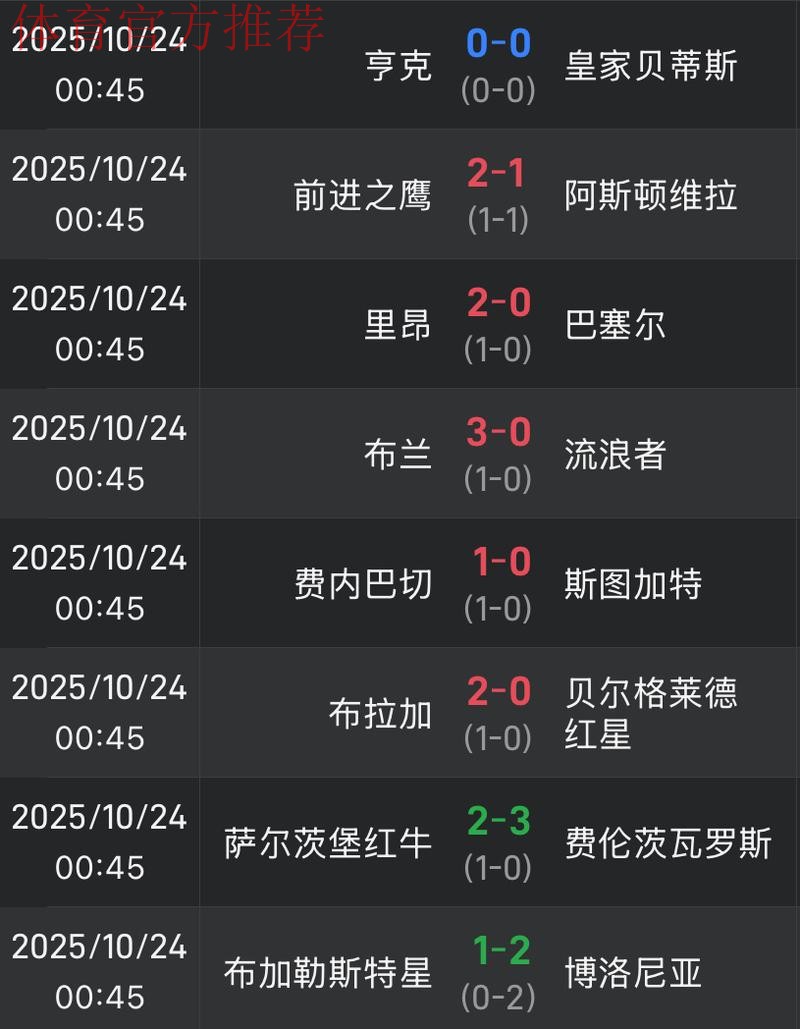This screenshot has width=800, height=1029.
Task: Open the 布兰 vs 流浪者 match row
Action: tap(400, 453)
